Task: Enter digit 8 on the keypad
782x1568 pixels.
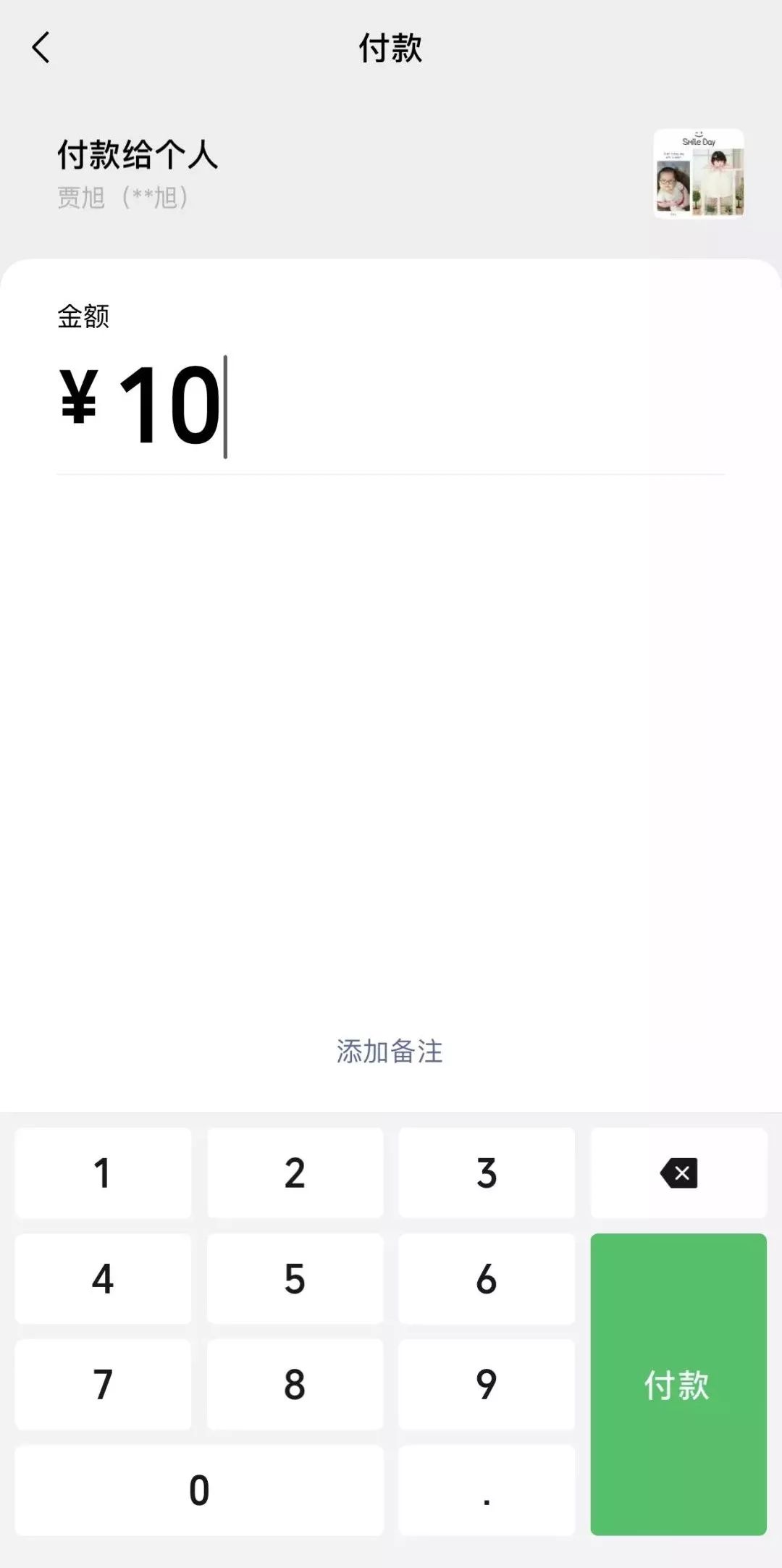Action: [295, 1385]
